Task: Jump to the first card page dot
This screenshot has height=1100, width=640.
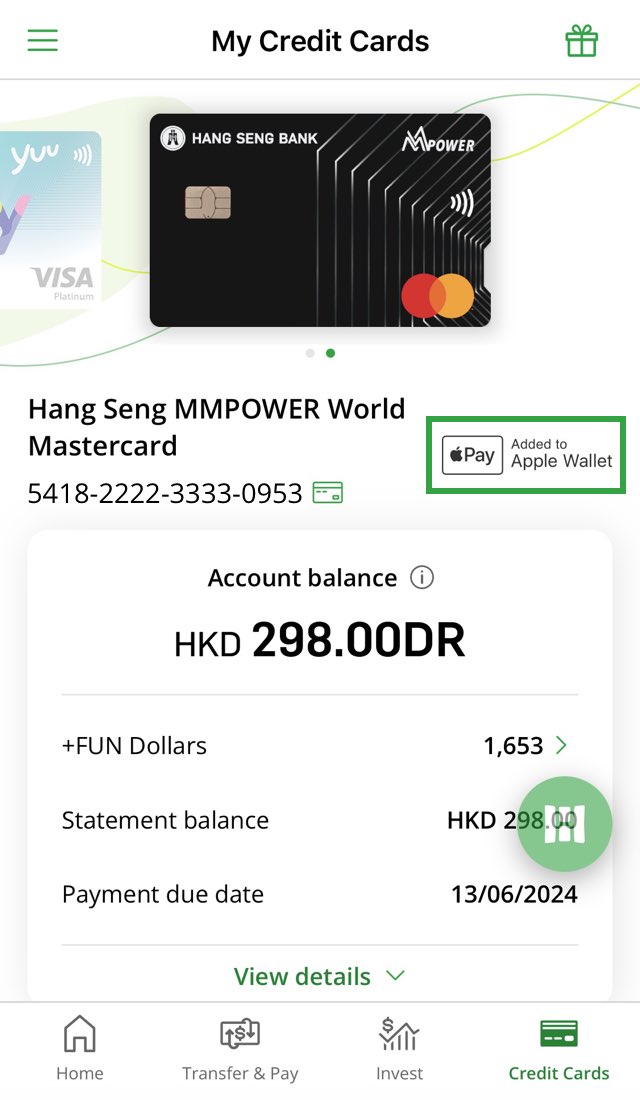Action: tap(310, 353)
